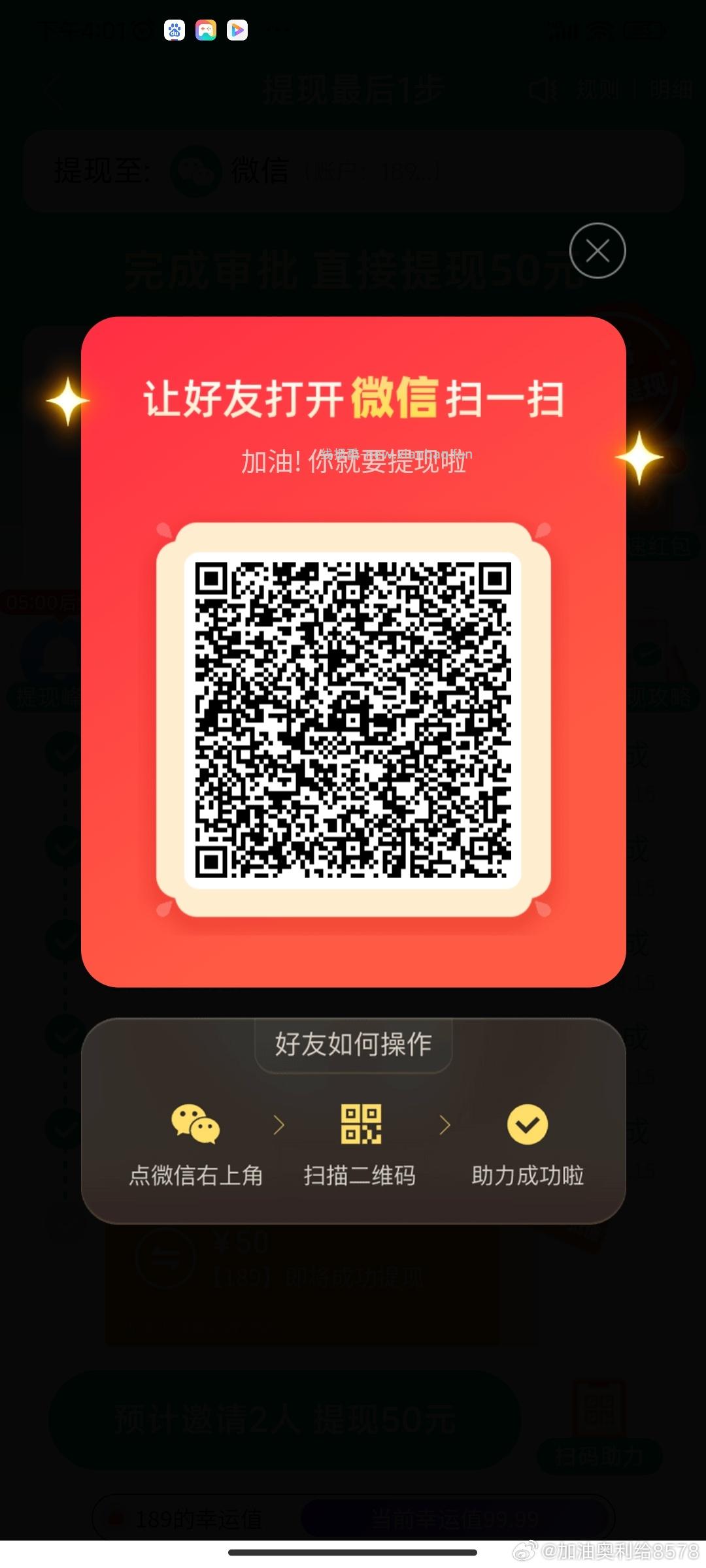Open the Baidu app icon in the status bar

(175, 30)
